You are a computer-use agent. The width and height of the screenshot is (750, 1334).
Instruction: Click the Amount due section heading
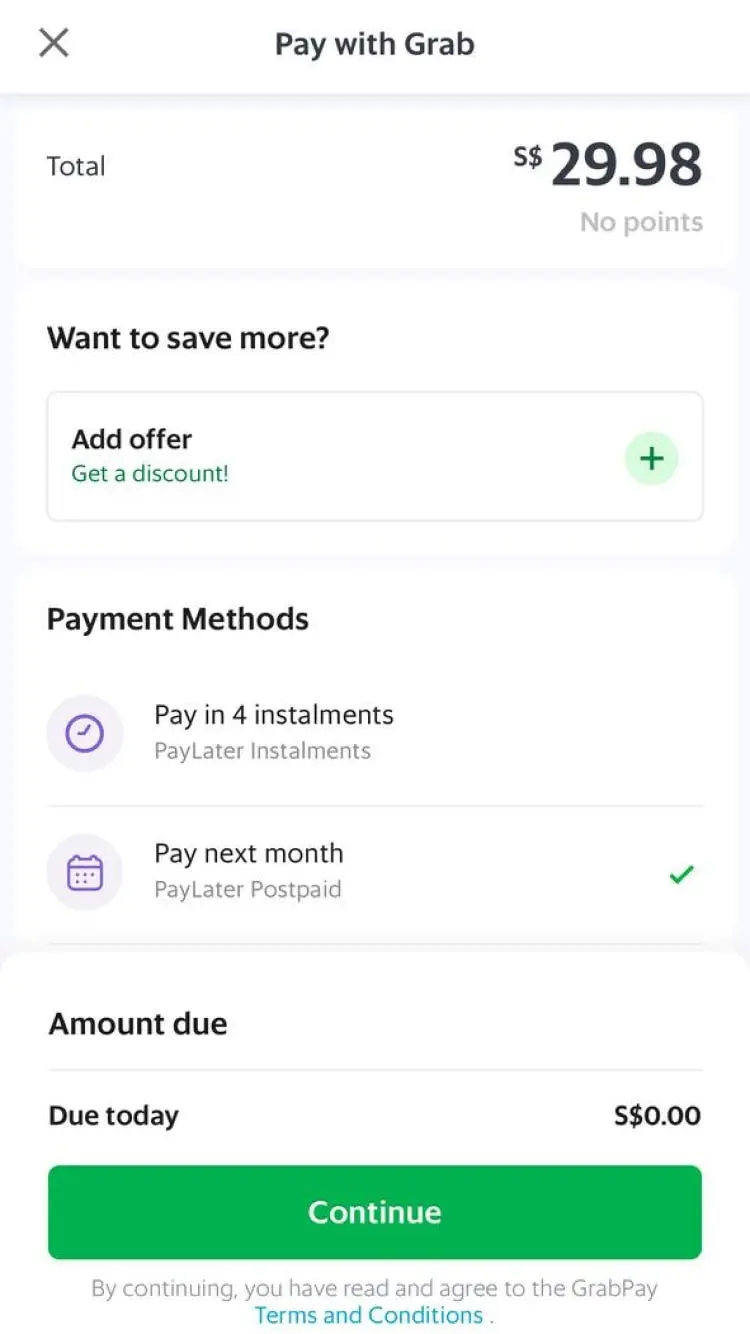click(138, 1023)
